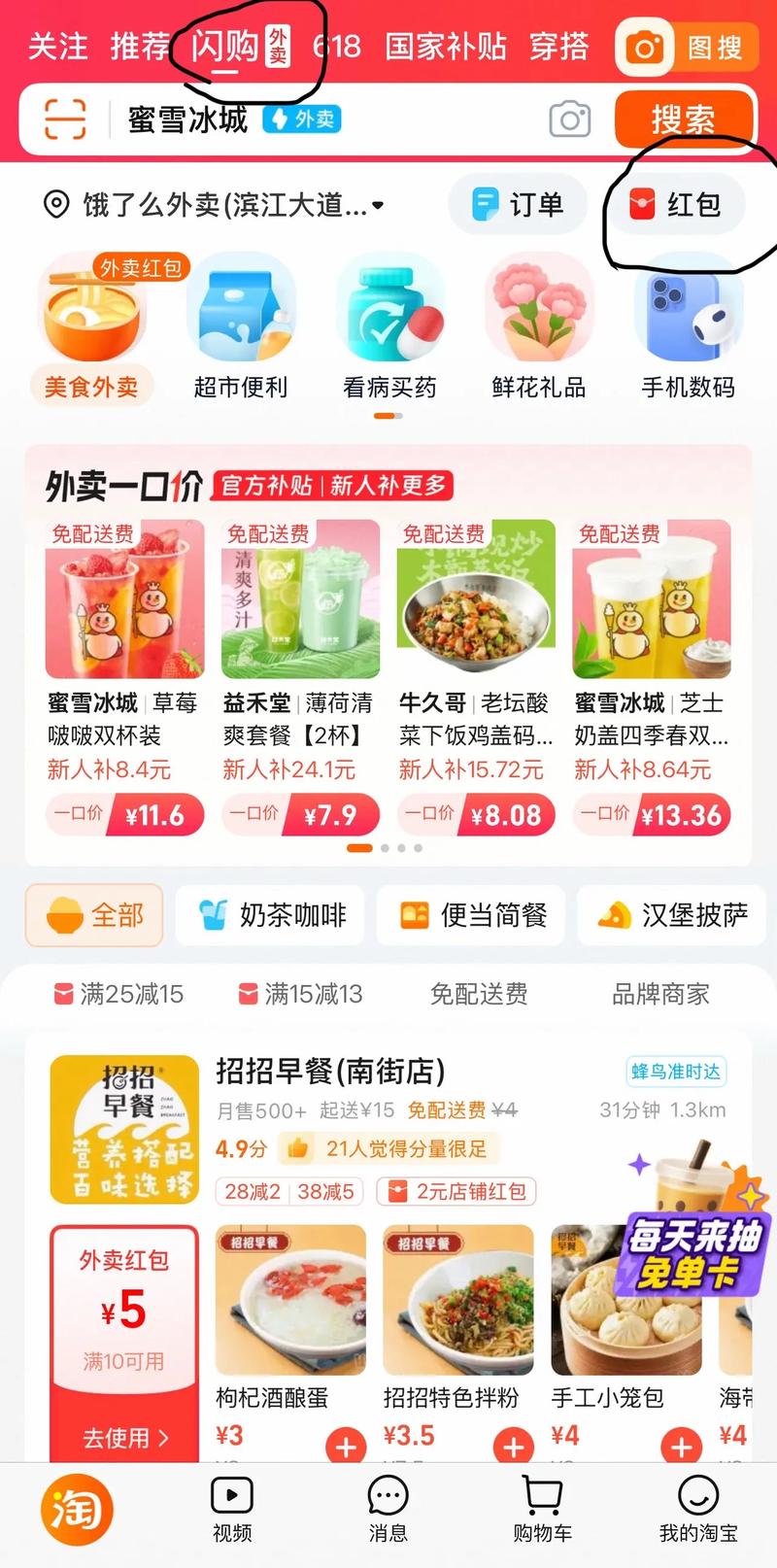Select the 超市便利 category icon
This screenshot has height=1568, width=777.
[242, 311]
